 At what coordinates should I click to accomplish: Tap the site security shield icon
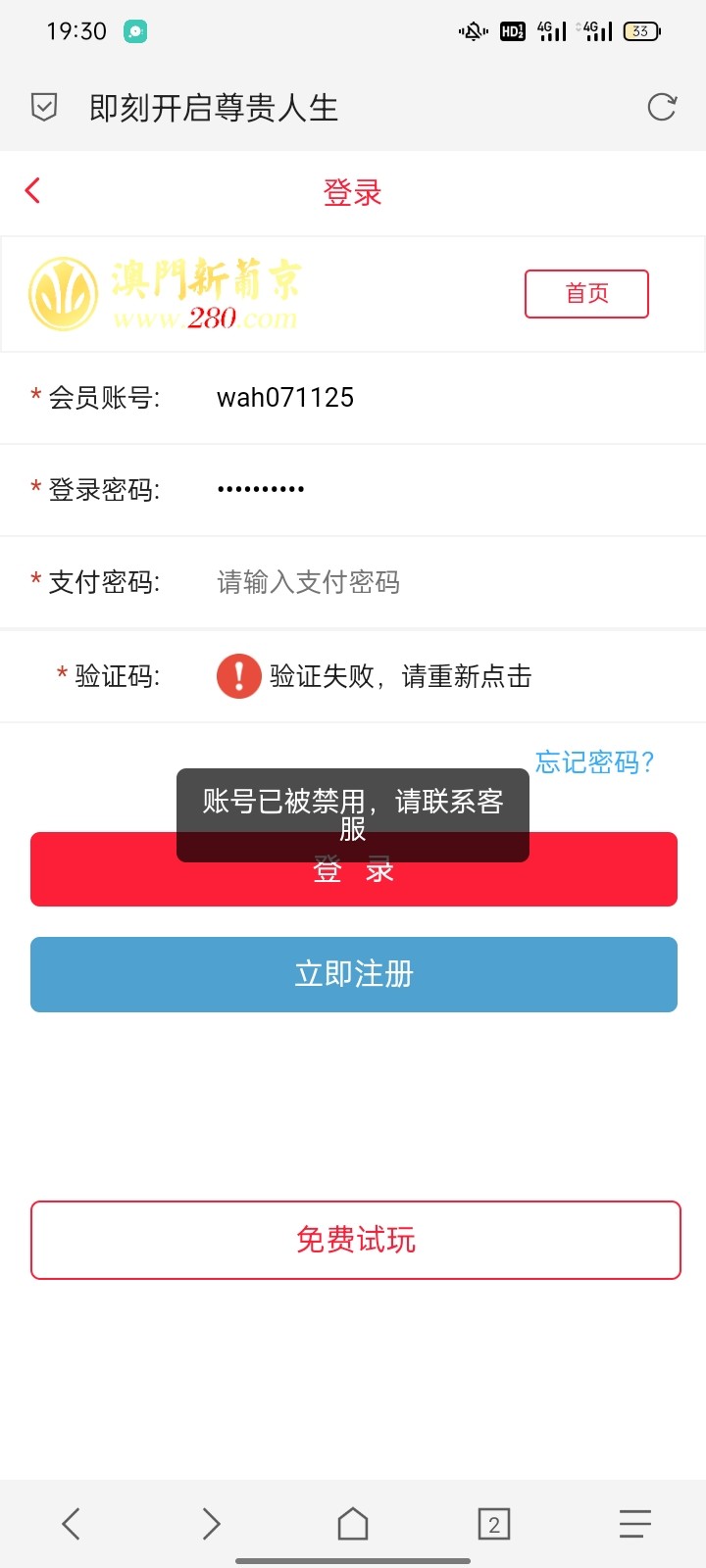click(44, 107)
